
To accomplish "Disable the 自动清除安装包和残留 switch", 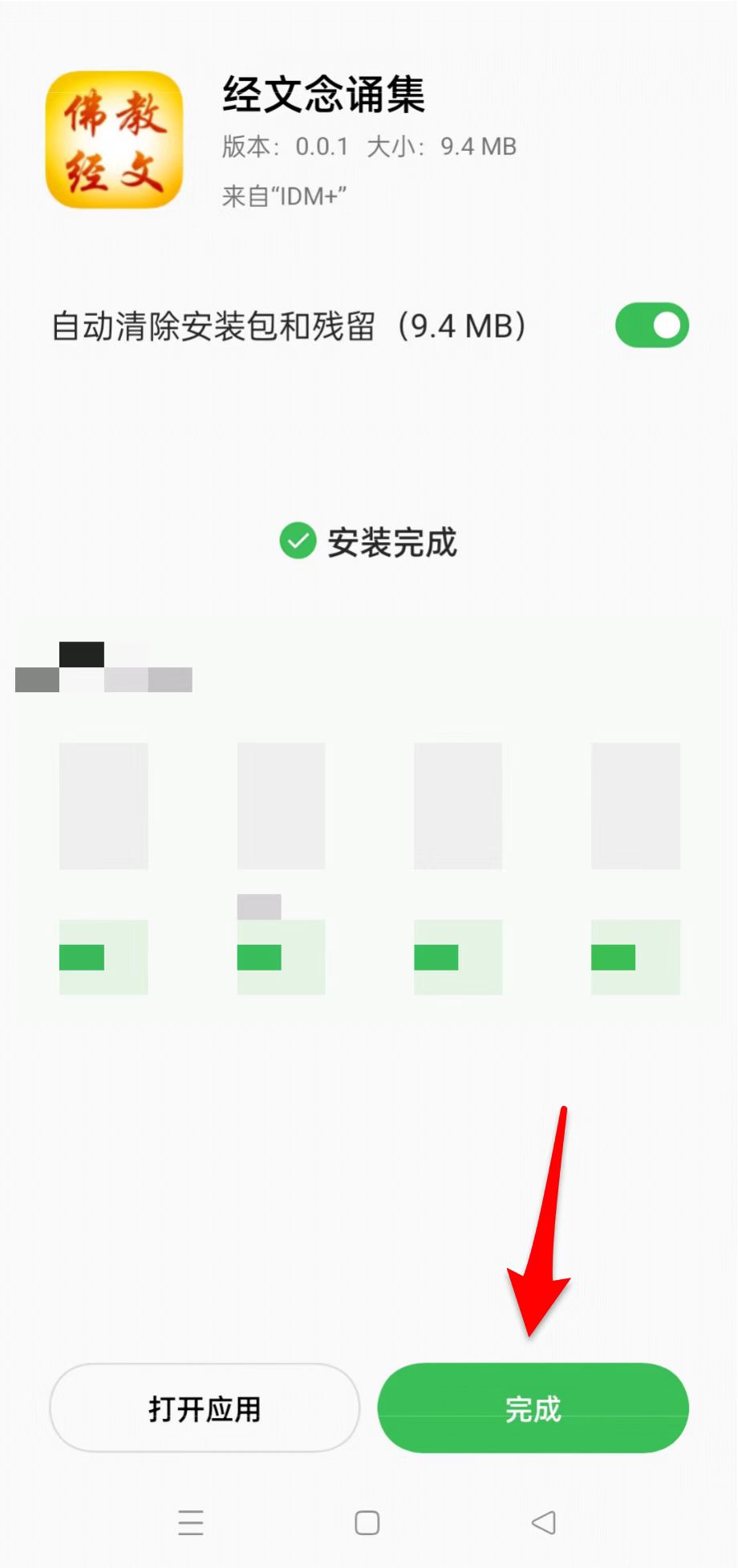I will click(x=651, y=326).
